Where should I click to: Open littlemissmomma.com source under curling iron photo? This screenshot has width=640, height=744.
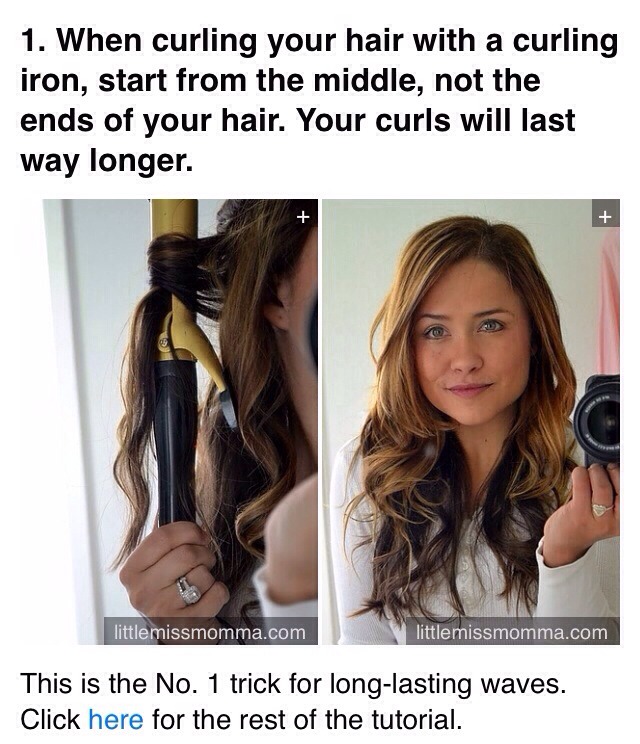tap(209, 632)
